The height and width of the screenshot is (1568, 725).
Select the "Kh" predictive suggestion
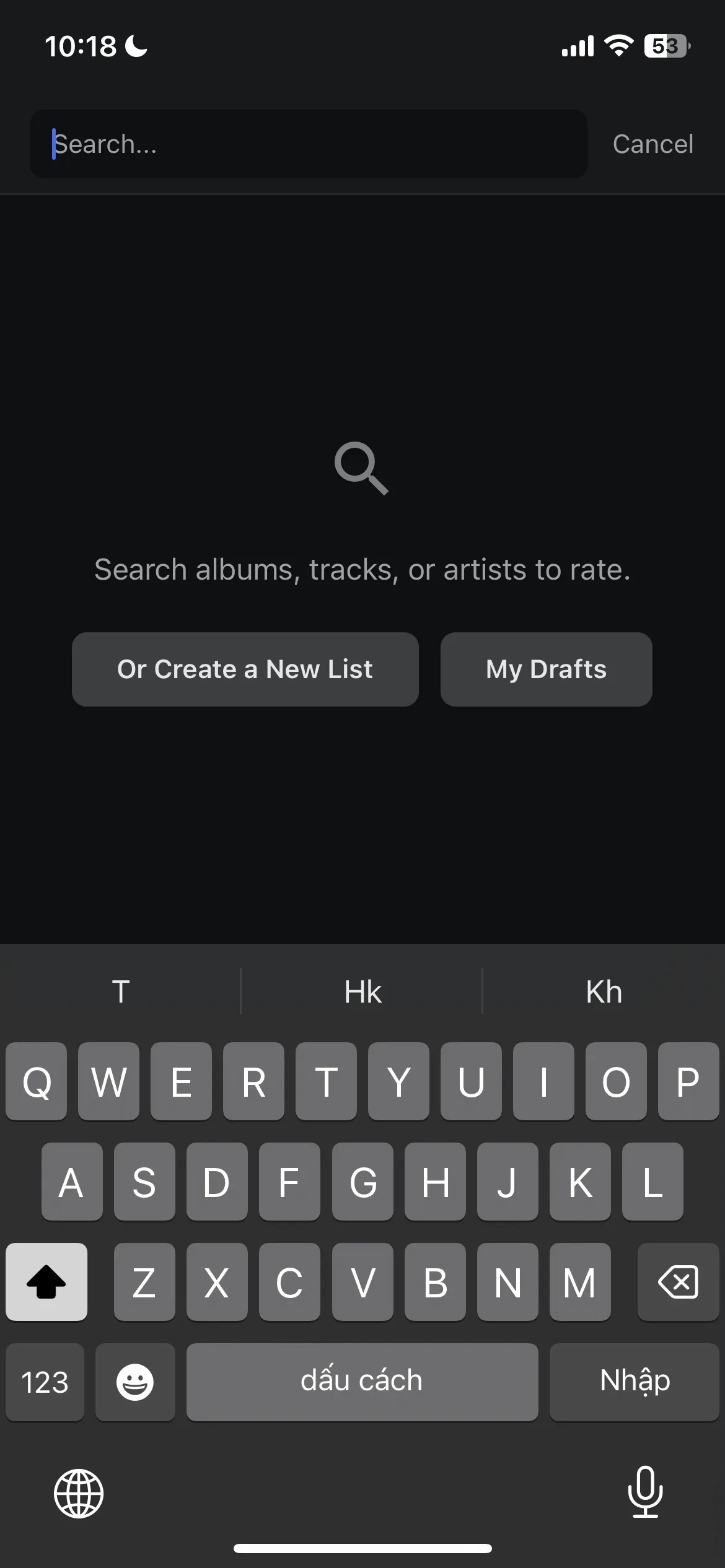603,991
